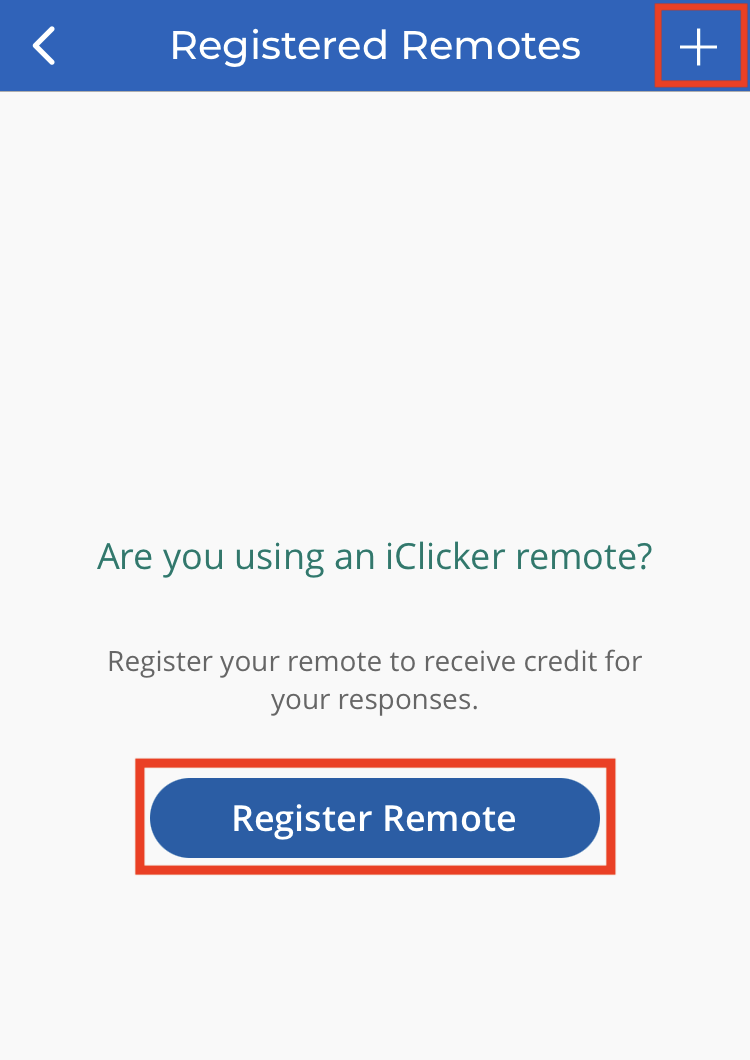The image size is (750, 1060).
Task: Add a new remote via the plus sign
Action: (x=699, y=45)
